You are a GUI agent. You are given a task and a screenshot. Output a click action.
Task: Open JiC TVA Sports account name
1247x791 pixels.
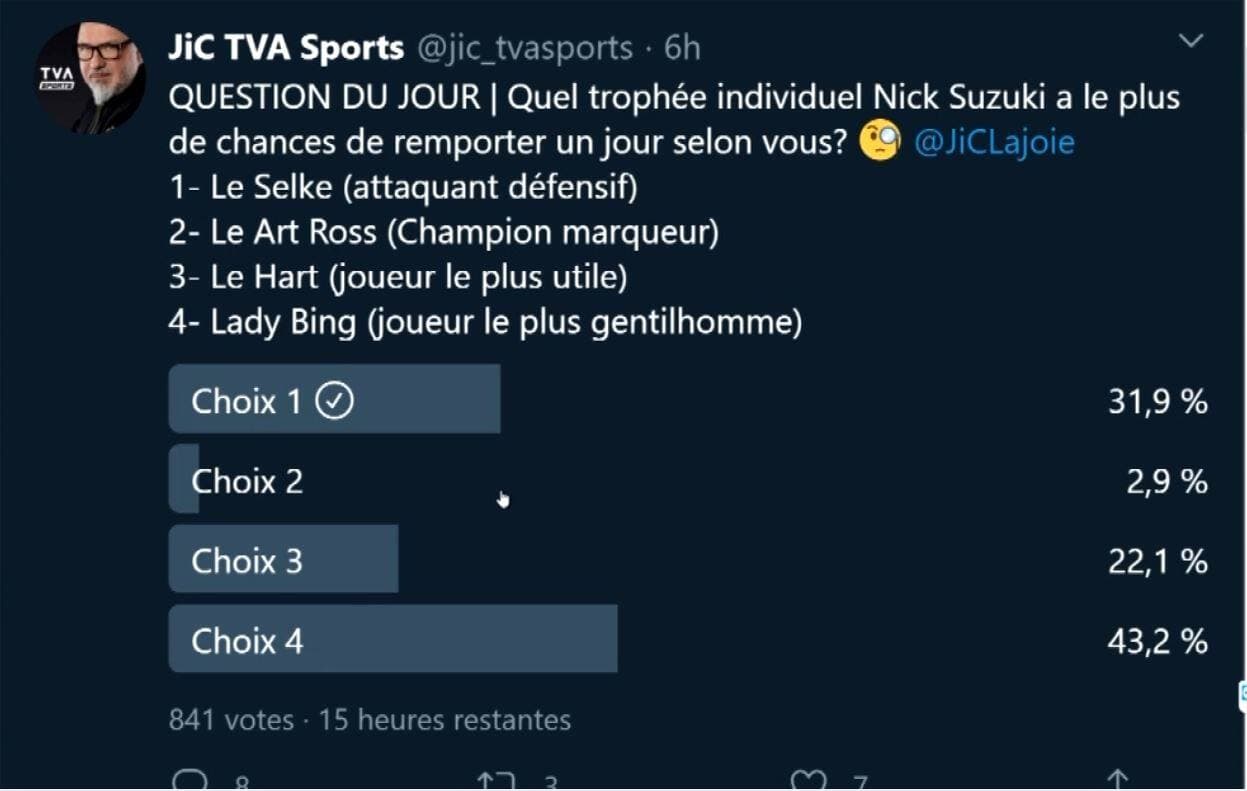[x=286, y=48]
